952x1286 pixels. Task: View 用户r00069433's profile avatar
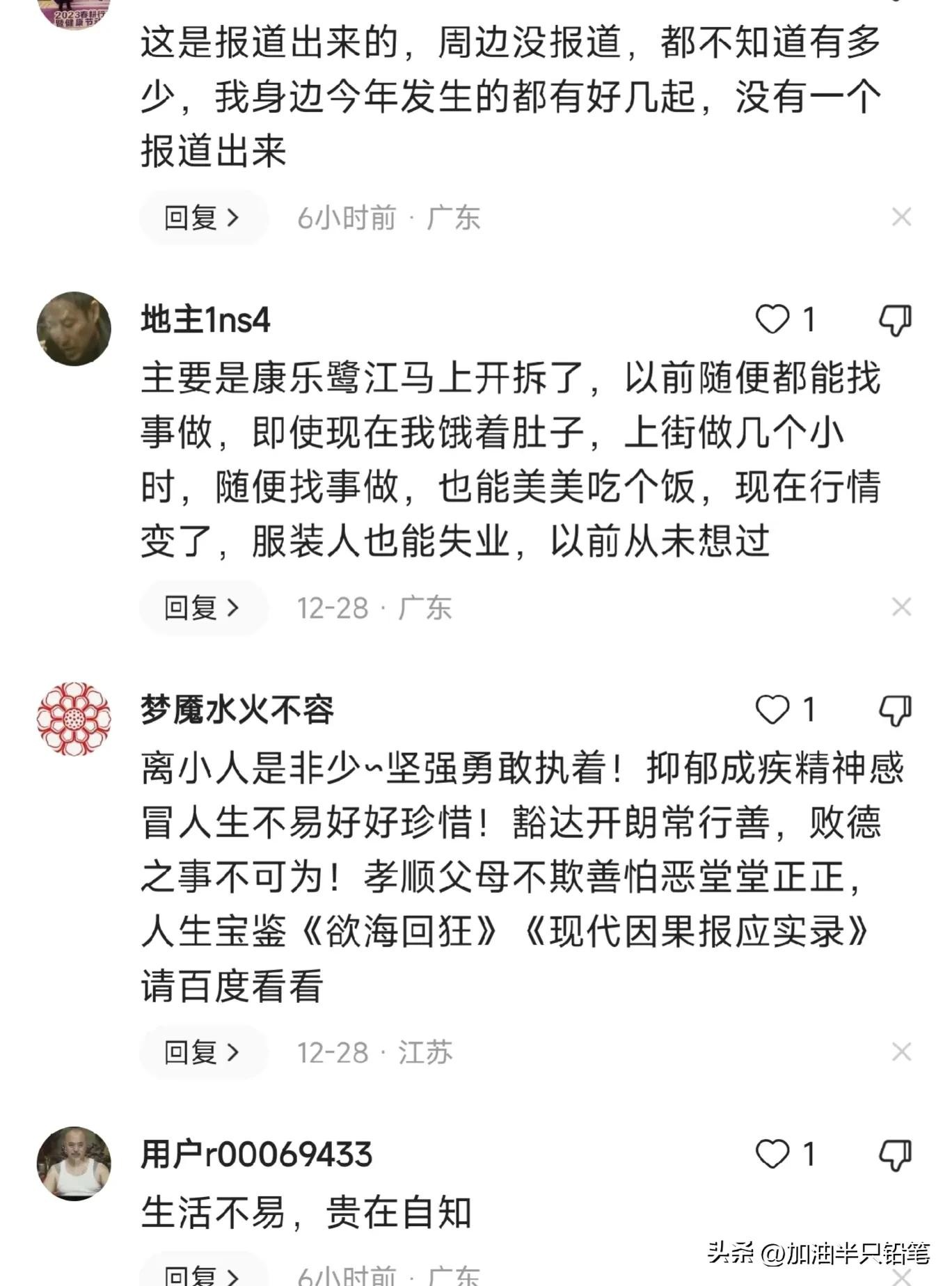point(74,1164)
